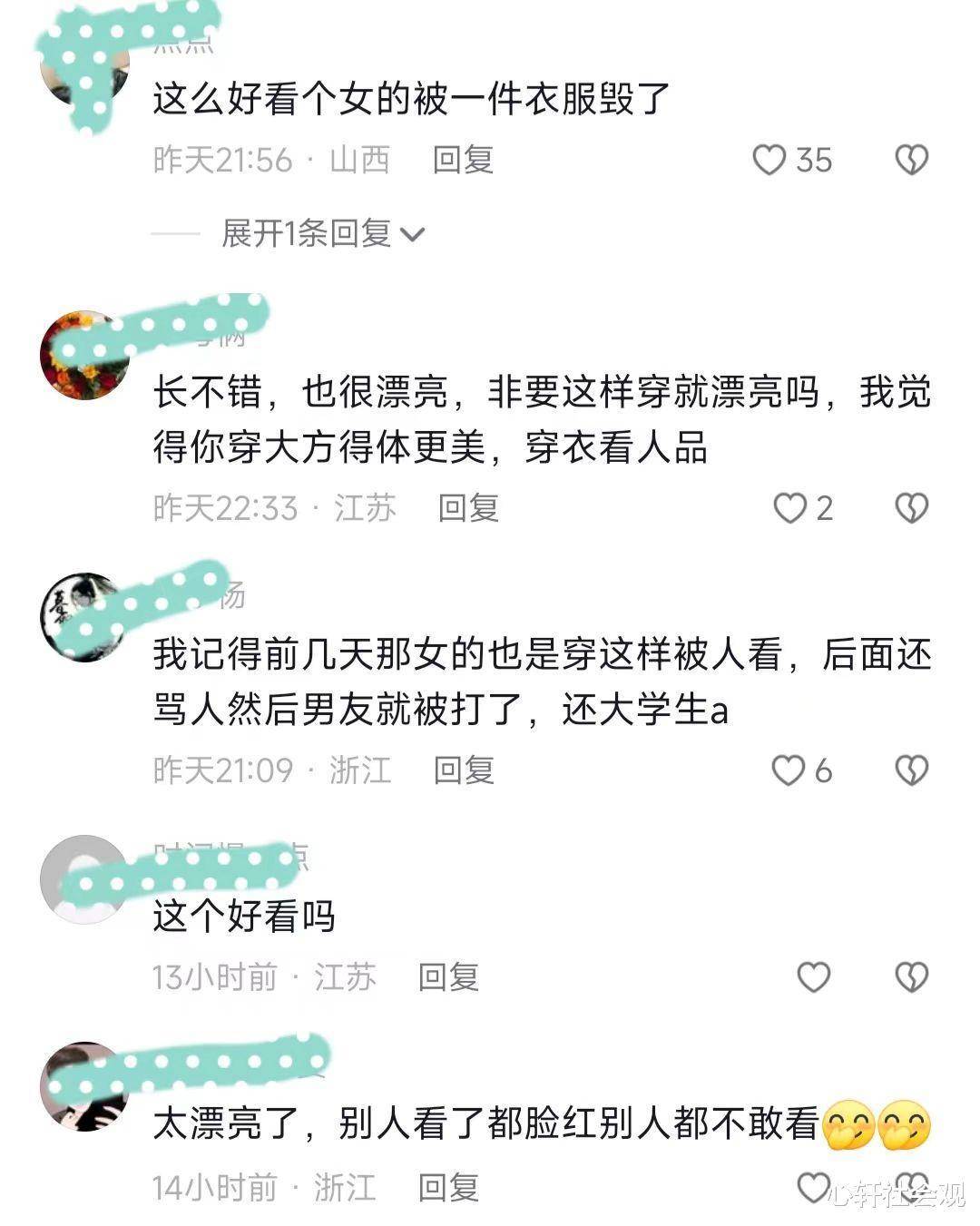Like the 昨天21:09 浙江 comment
The height and width of the screenshot is (1226, 980).
click(x=788, y=770)
